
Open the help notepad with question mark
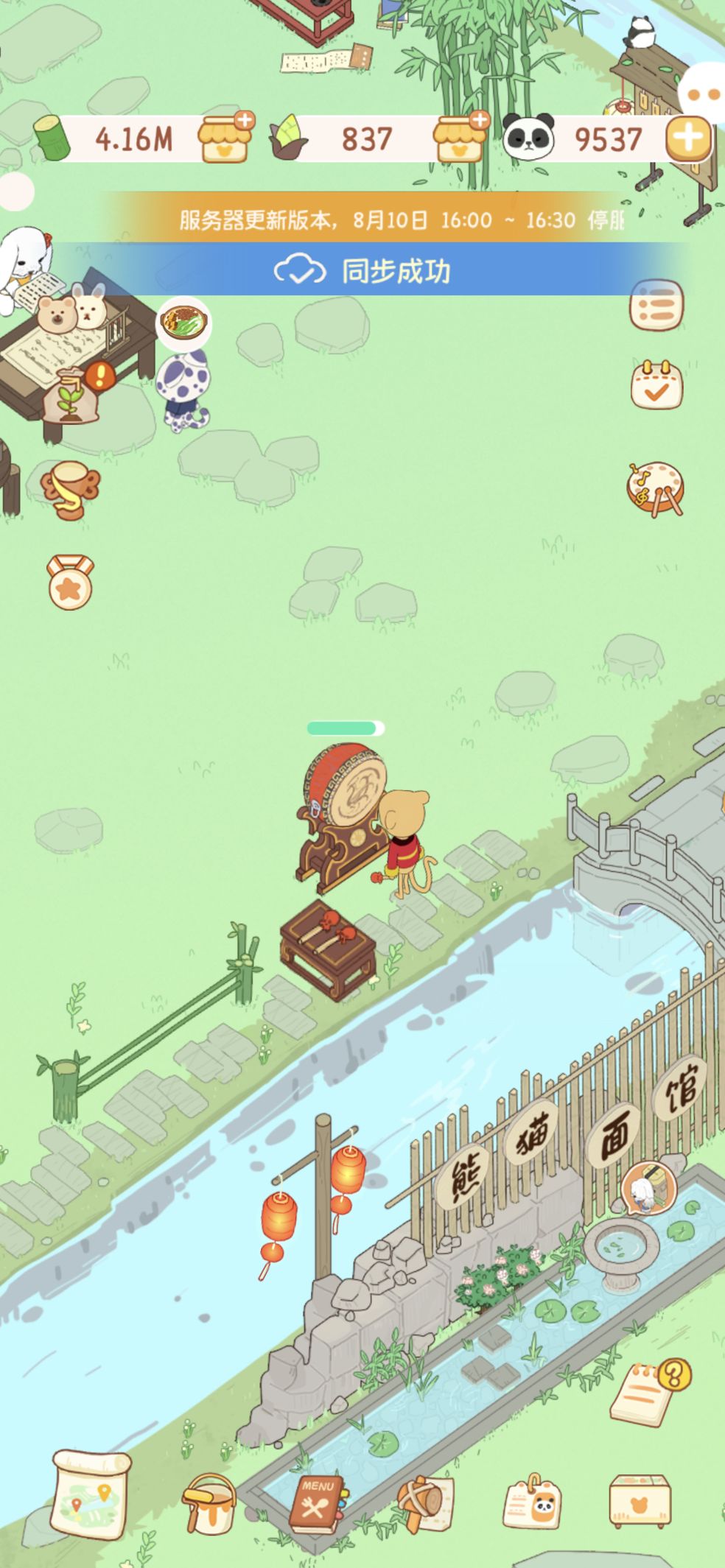[x=650, y=1391]
